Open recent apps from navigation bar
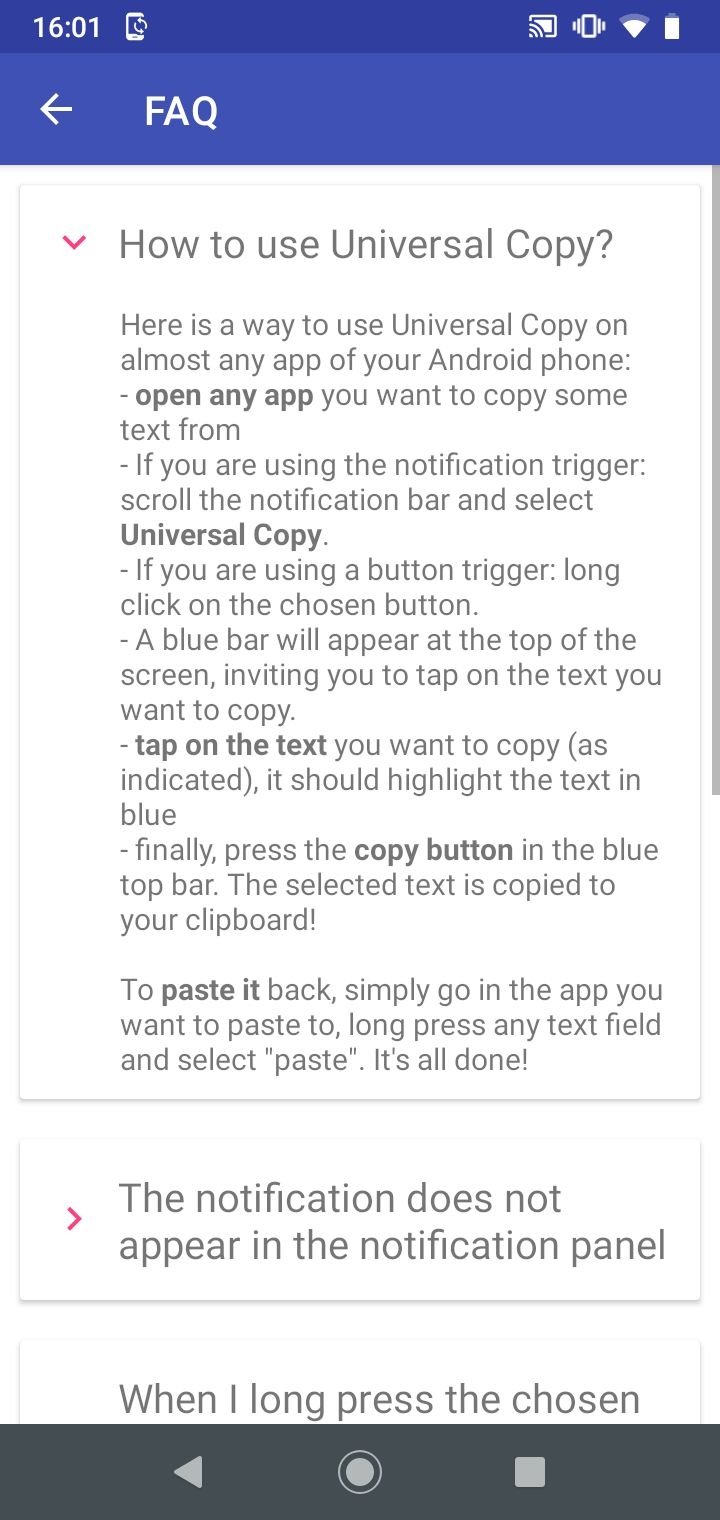This screenshot has height=1520, width=720. pos(529,1471)
